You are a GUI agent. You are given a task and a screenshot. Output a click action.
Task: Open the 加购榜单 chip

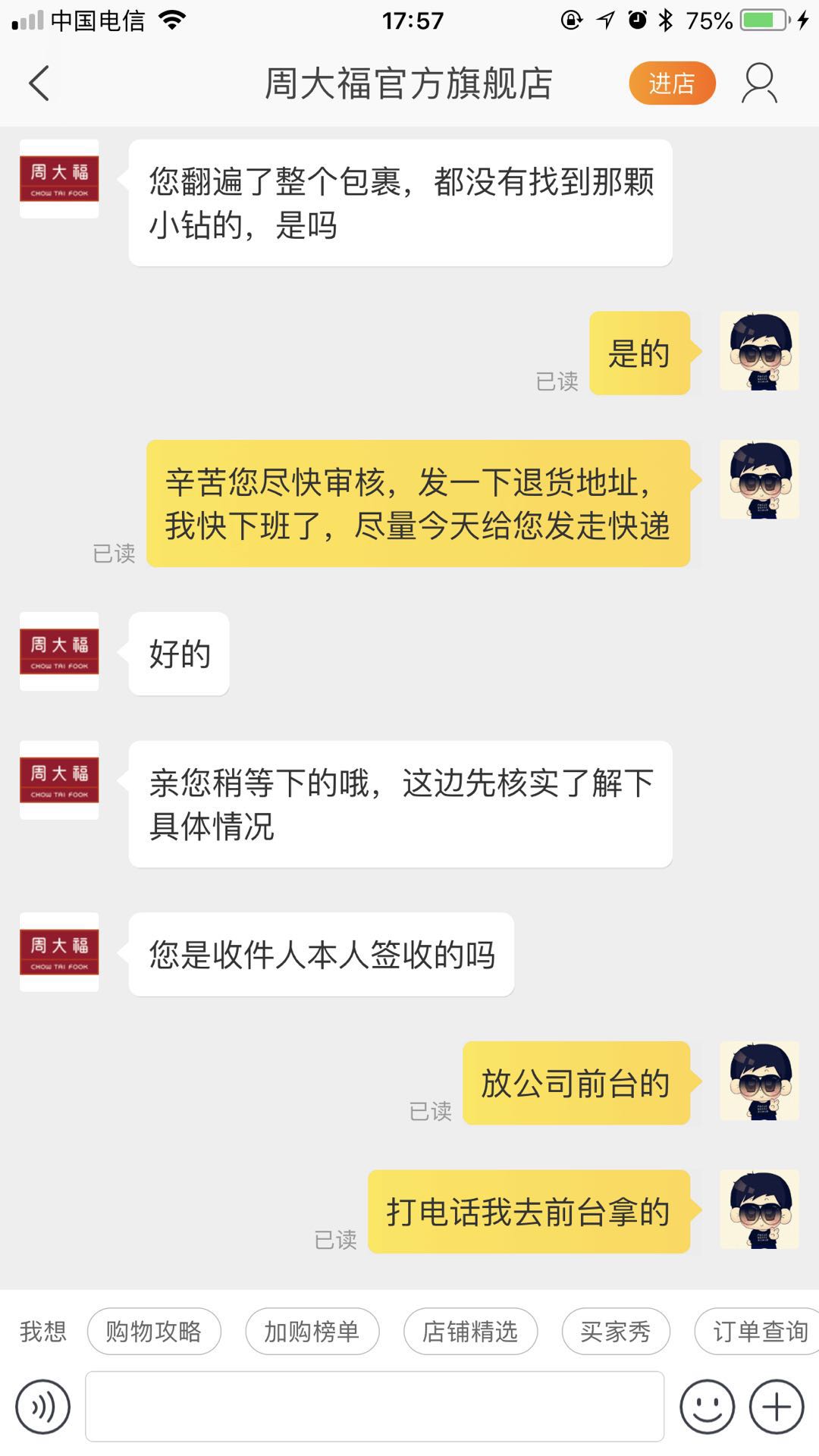(x=312, y=1332)
